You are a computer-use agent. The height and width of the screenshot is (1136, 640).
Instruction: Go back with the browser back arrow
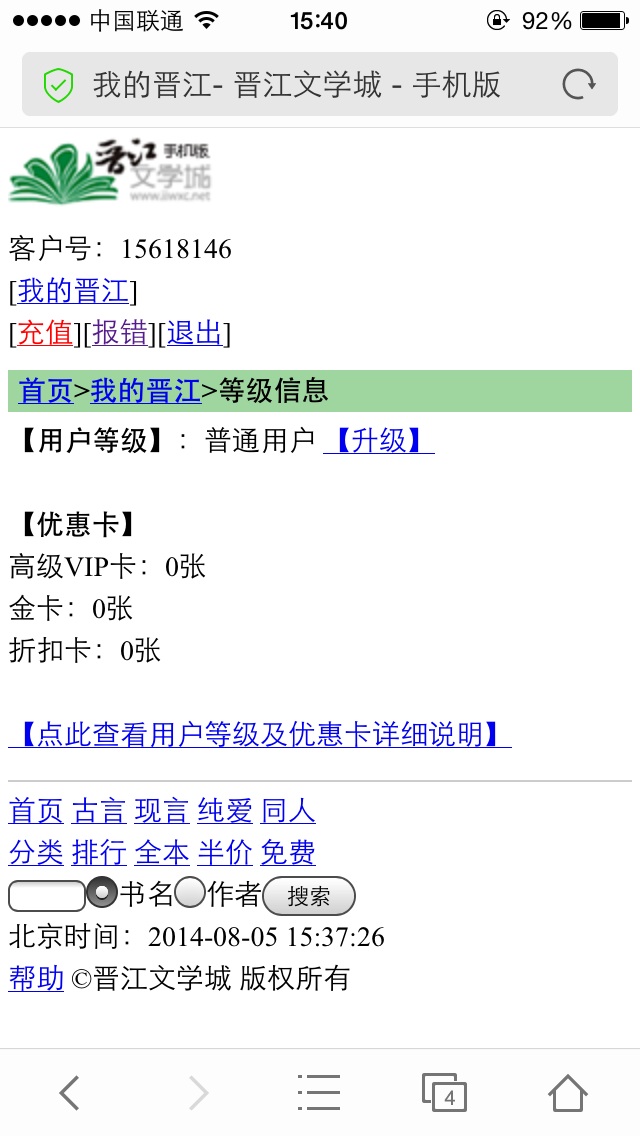coord(70,1093)
